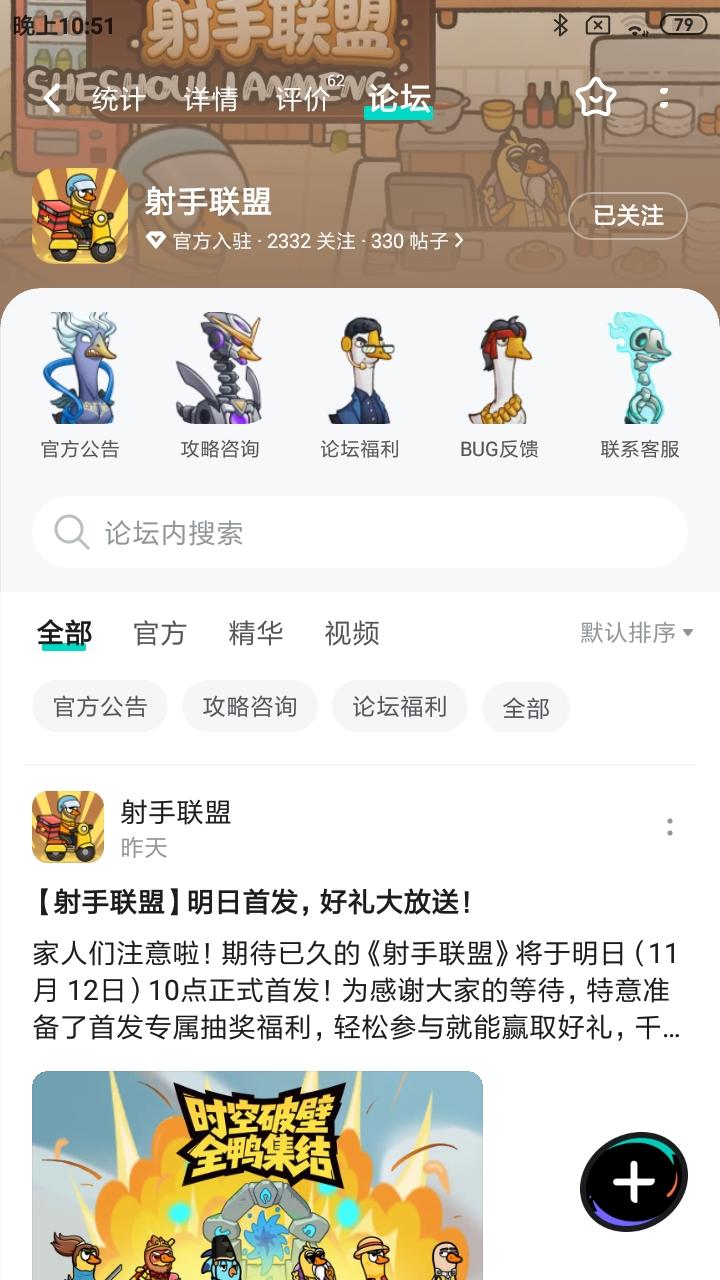The image size is (720, 1280).
Task: Click the 射手联盟 game avatar thumbnail
Action: (x=80, y=215)
